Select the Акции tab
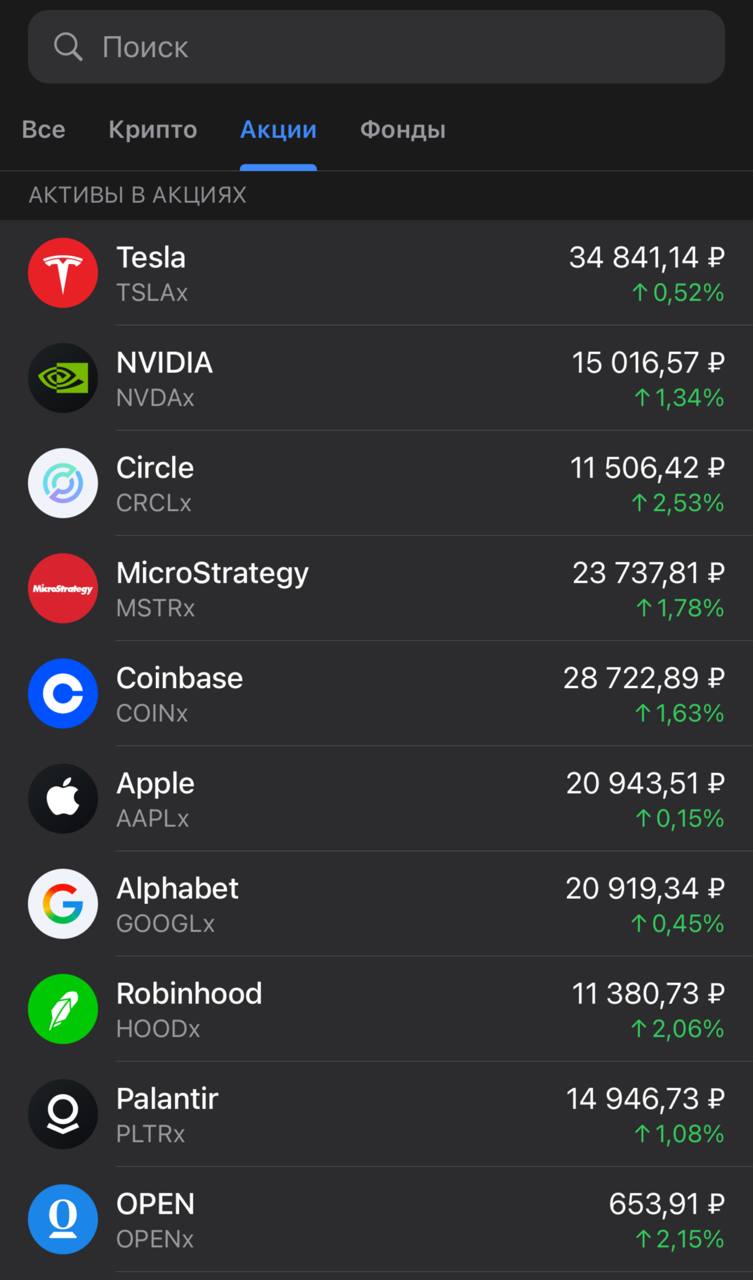 [x=278, y=130]
